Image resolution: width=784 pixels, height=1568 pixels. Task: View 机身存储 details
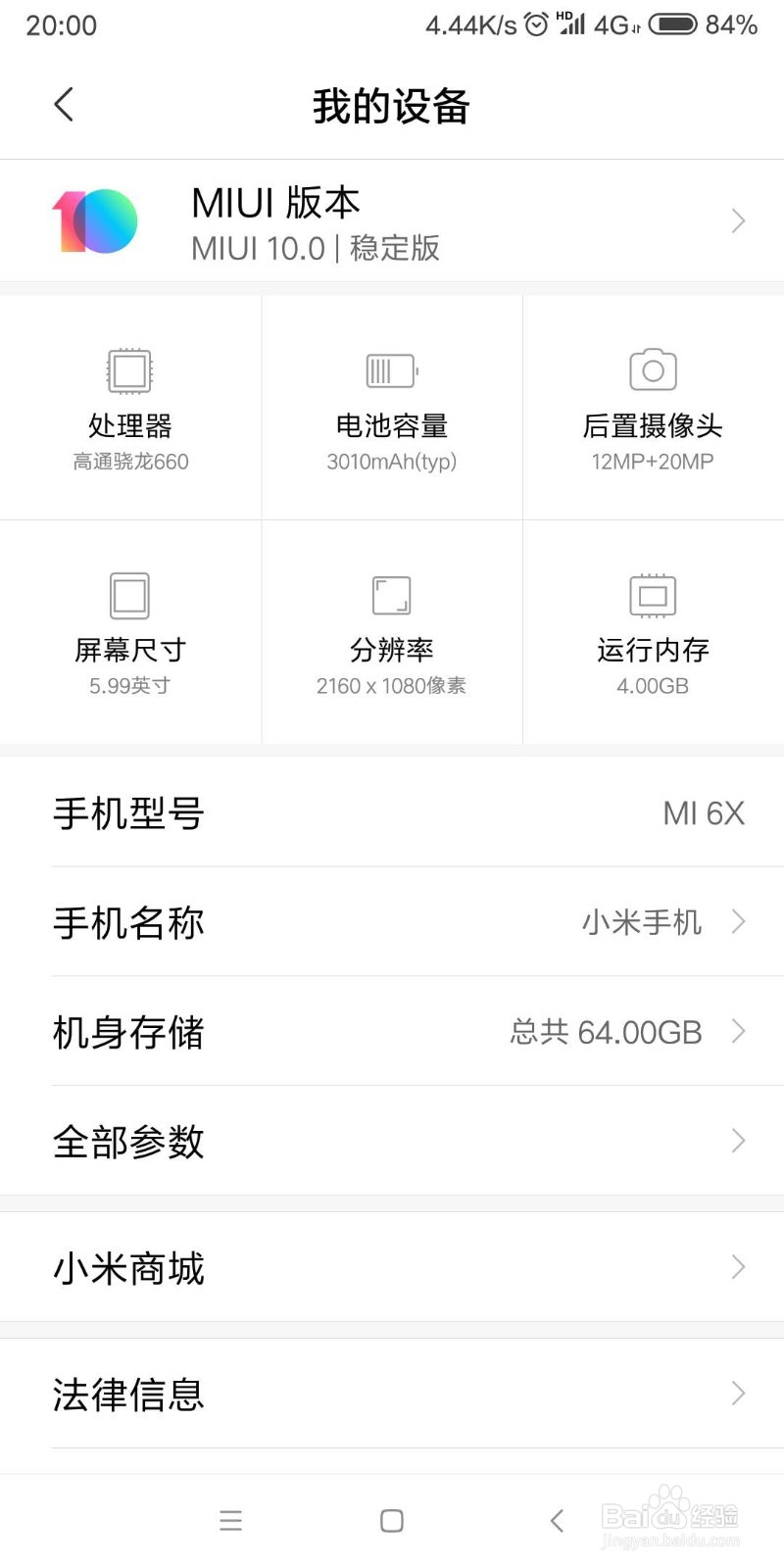392,1032
